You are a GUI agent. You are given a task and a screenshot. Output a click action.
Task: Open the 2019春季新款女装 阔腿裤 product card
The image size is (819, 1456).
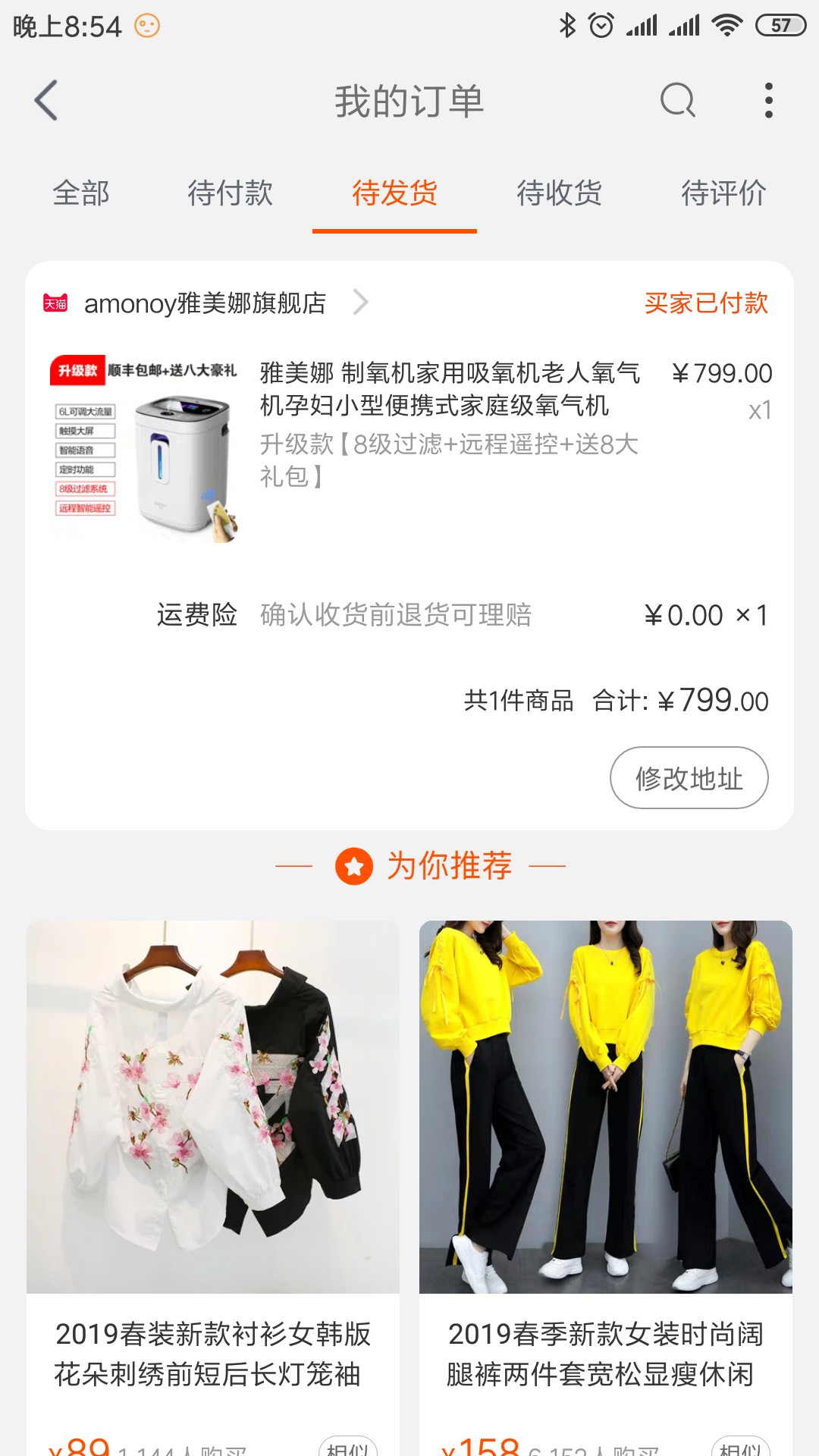click(606, 1188)
